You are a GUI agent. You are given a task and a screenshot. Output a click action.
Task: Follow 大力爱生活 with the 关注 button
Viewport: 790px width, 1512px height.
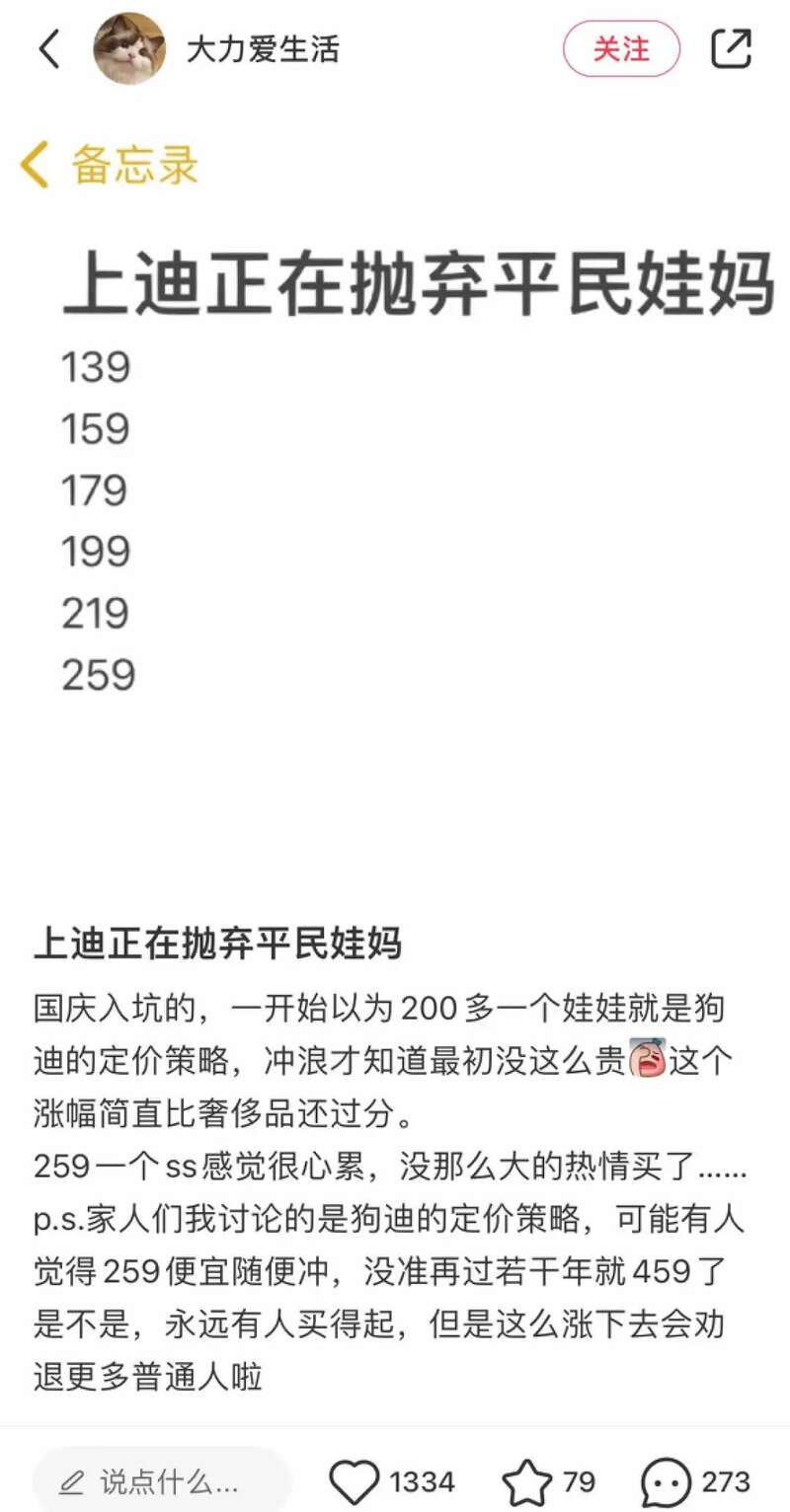[x=621, y=49]
